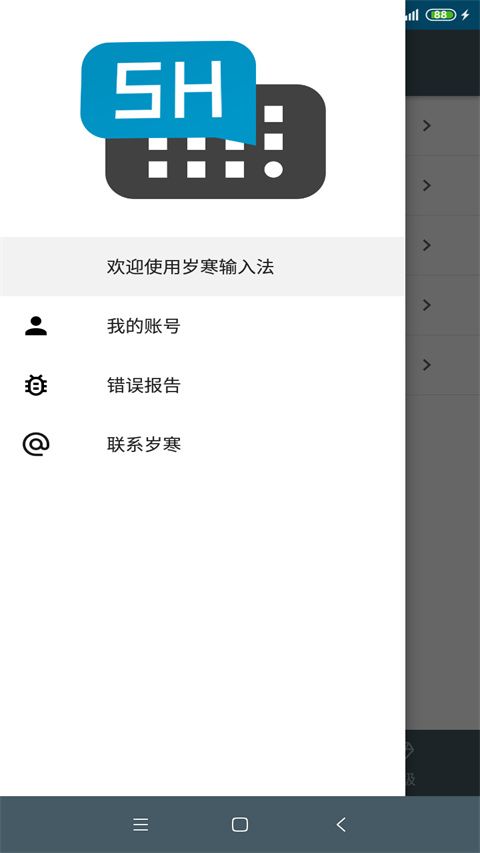The height and width of the screenshot is (853, 480).
Task: Open 我的账号 in the drawer
Action: 202,326
